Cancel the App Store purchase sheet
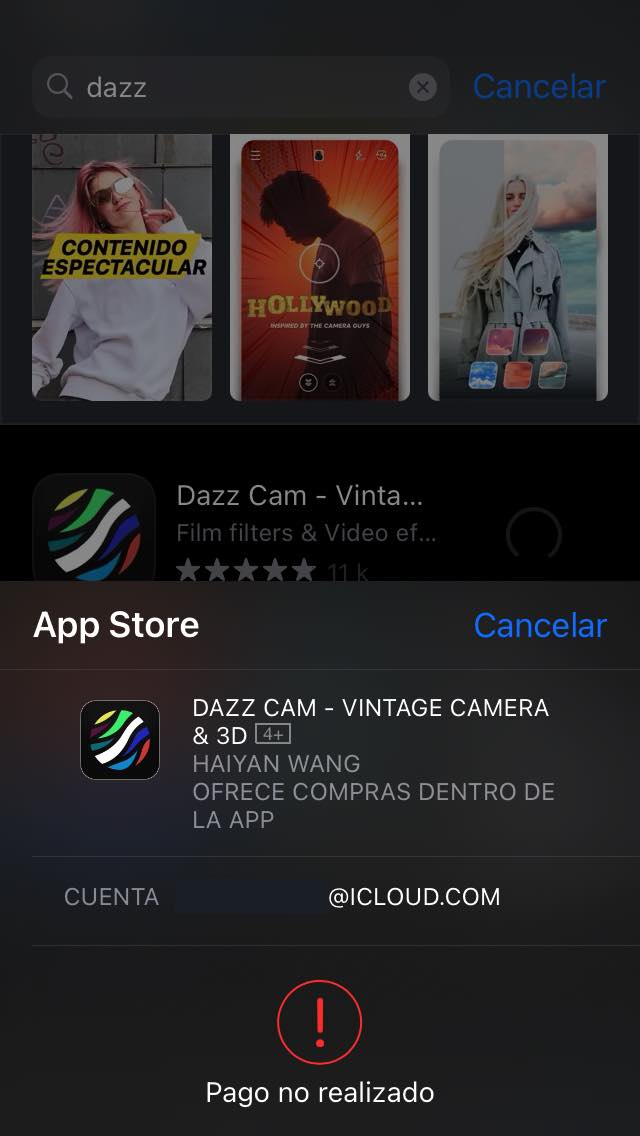640x1136 pixels. pyautogui.click(x=540, y=625)
